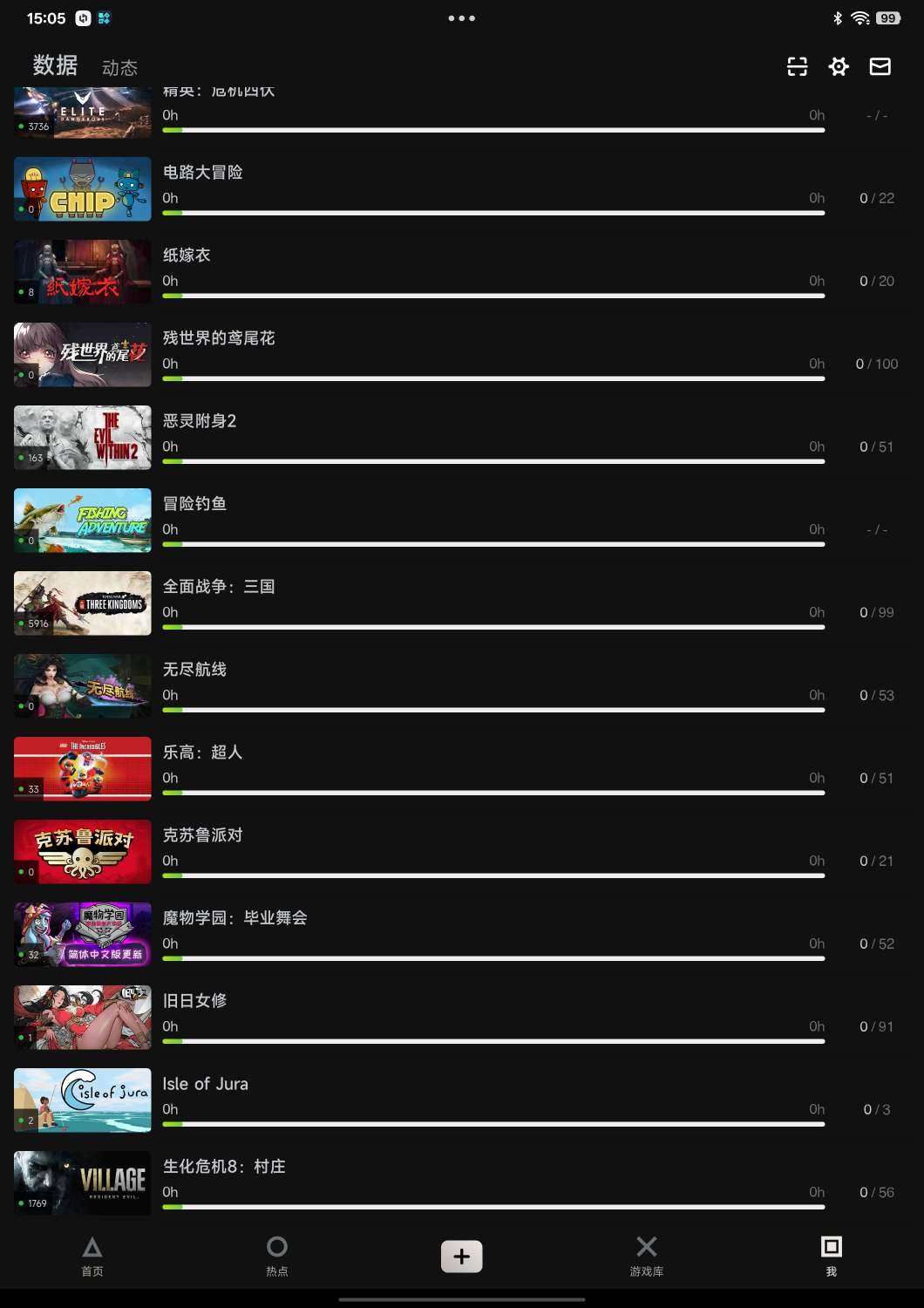This screenshot has width=924, height=1308.
Task: Select the 电路大冒险 game title
Action: pos(203,173)
